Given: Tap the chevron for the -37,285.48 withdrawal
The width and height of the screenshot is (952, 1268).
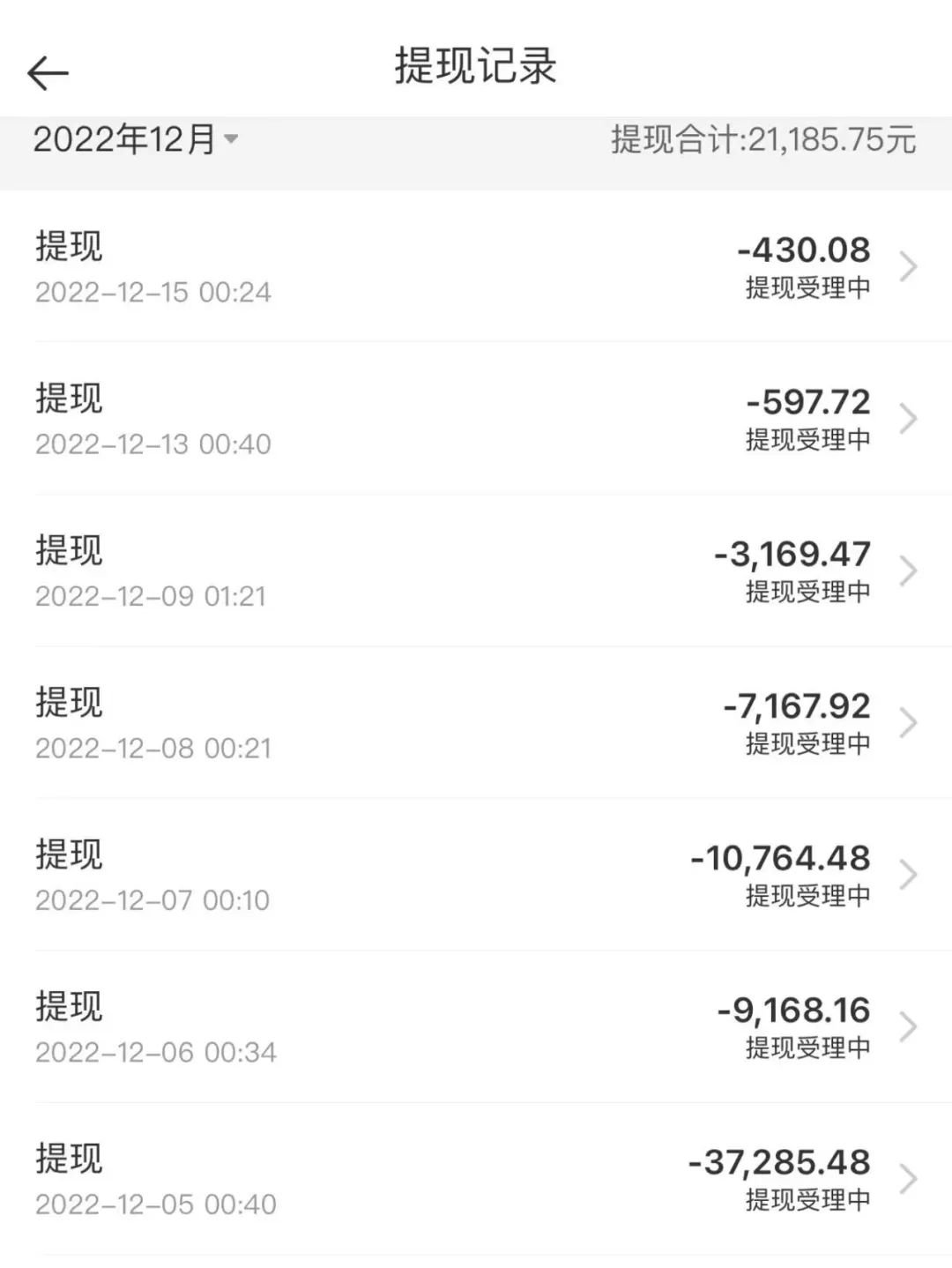Looking at the screenshot, I should 910,1178.
